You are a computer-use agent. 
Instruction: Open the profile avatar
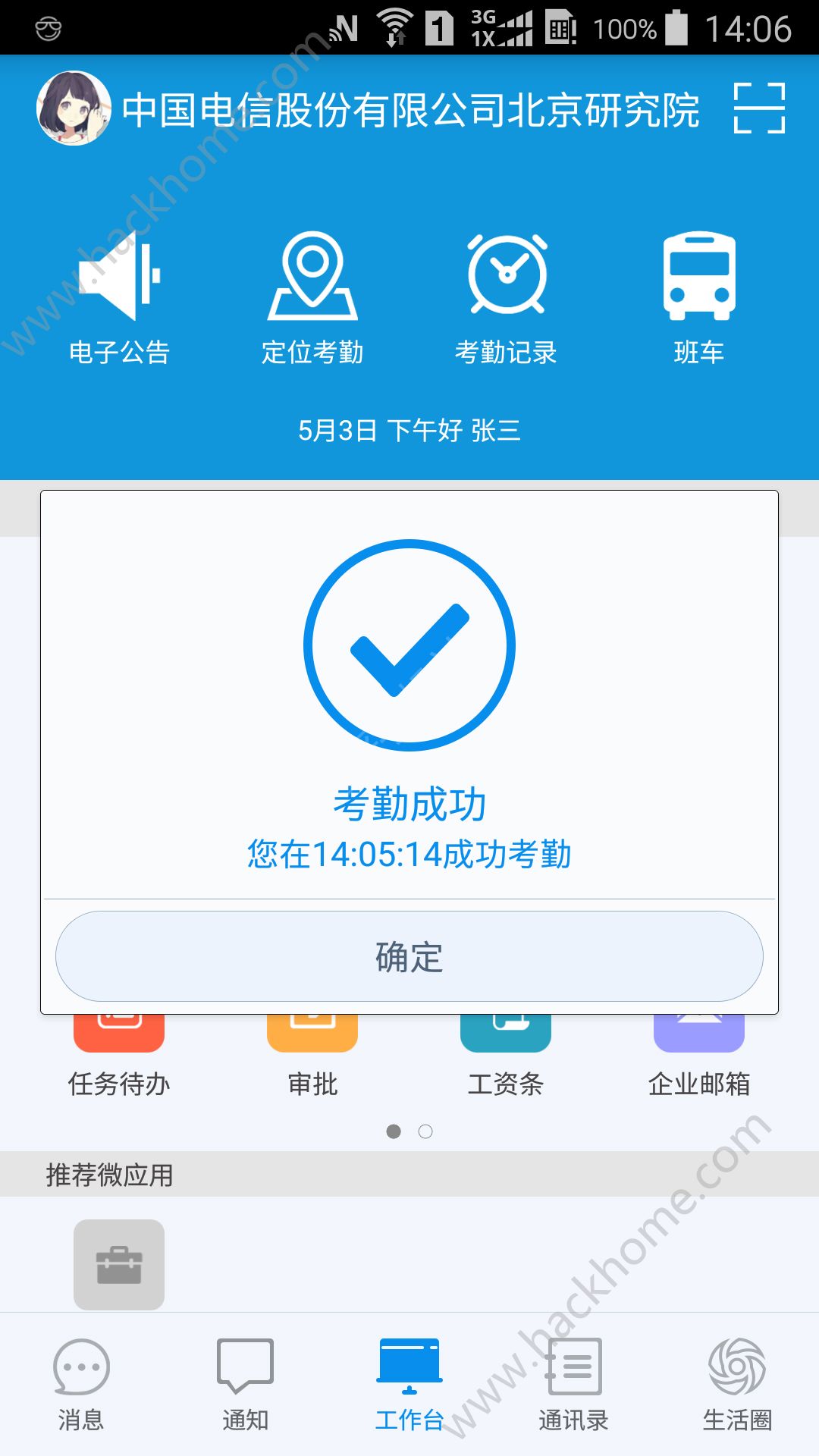[74, 108]
